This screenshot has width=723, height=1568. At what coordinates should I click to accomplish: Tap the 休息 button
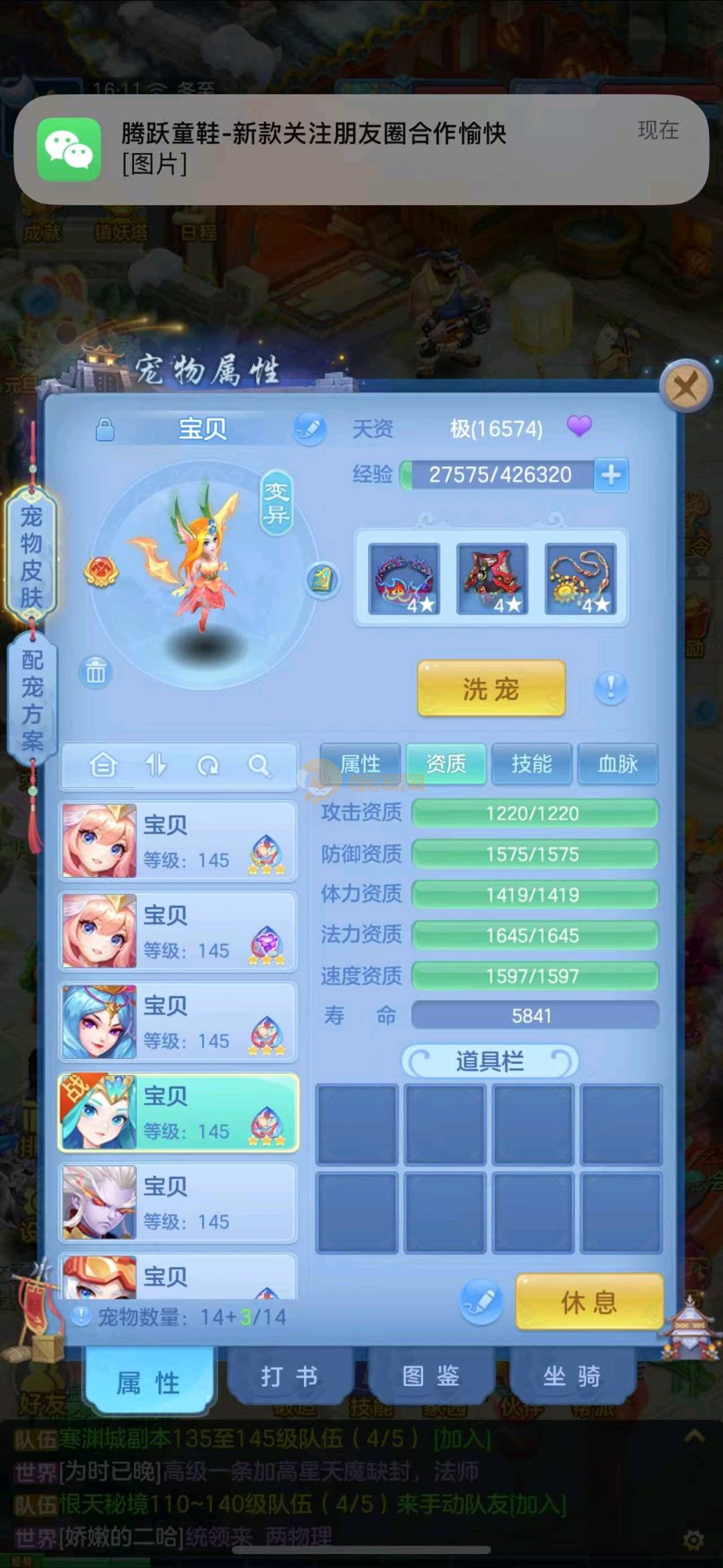coord(588,1302)
